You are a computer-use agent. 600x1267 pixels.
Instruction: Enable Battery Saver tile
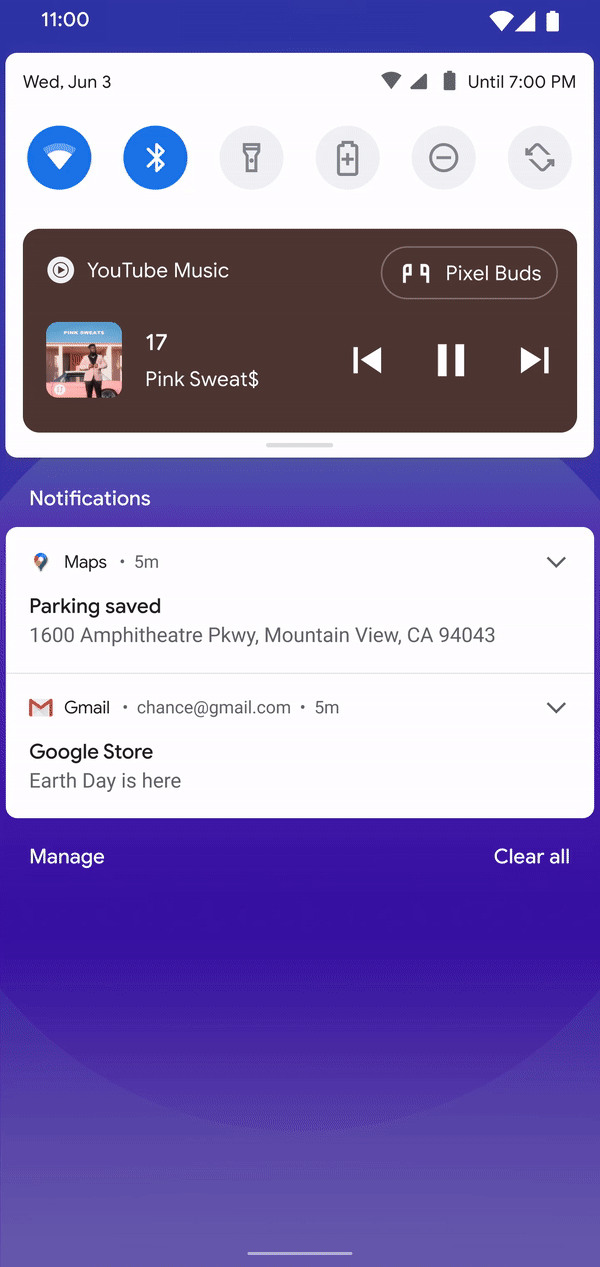(x=347, y=157)
